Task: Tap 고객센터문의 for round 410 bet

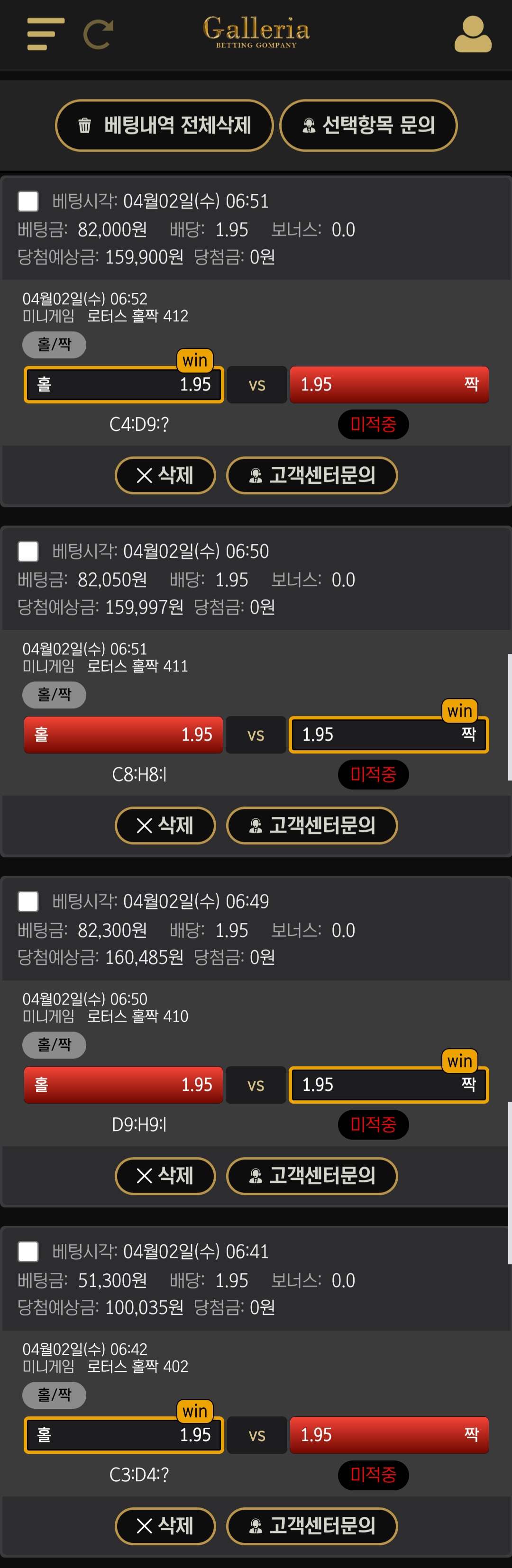Action: [x=312, y=1175]
